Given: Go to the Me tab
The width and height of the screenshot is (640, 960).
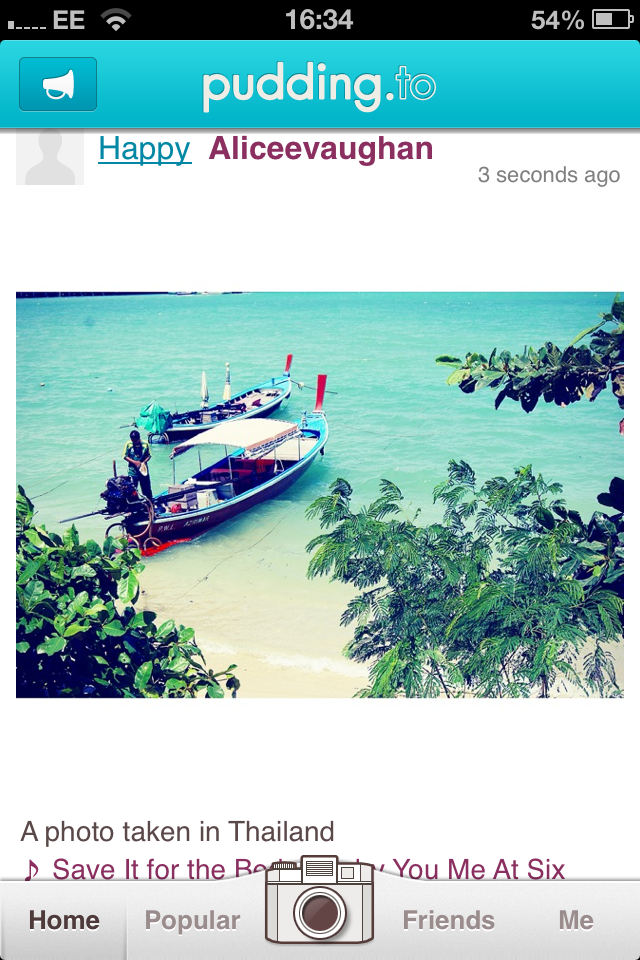Looking at the screenshot, I should tap(576, 921).
